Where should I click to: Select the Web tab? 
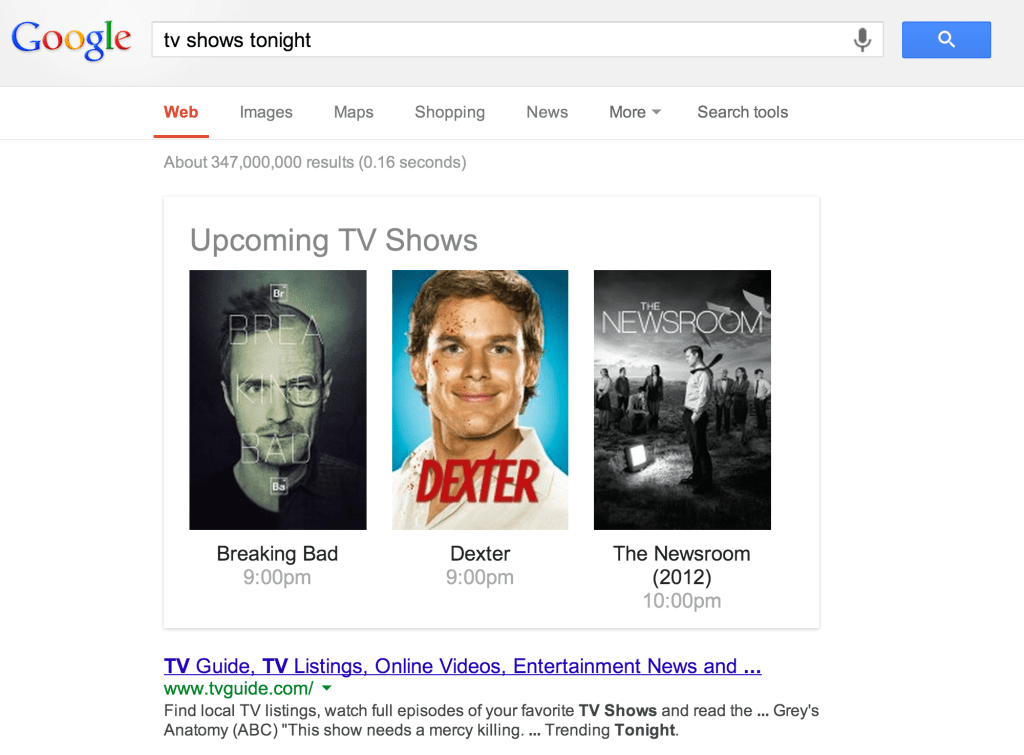(181, 112)
